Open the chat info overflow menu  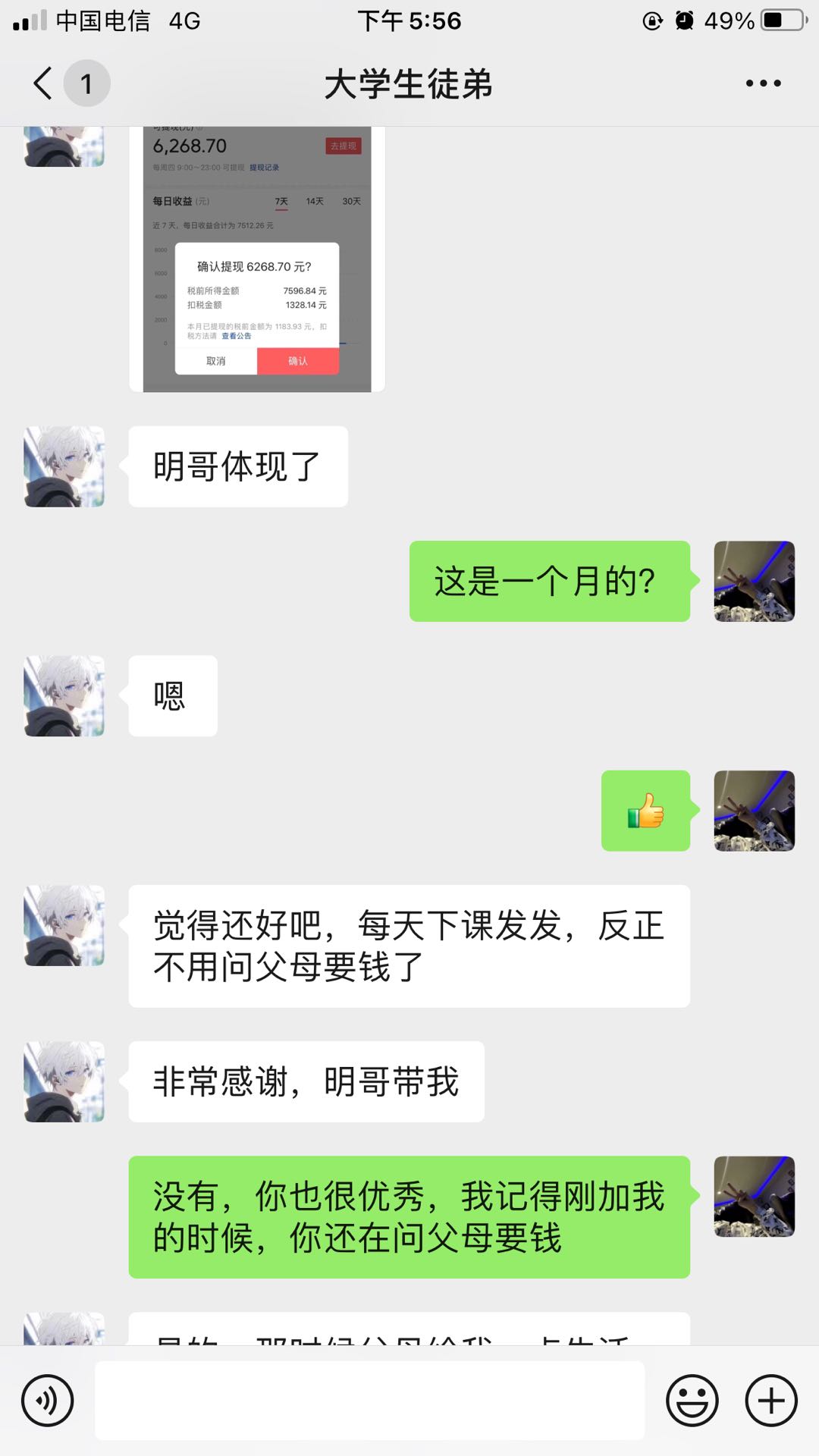point(763,83)
